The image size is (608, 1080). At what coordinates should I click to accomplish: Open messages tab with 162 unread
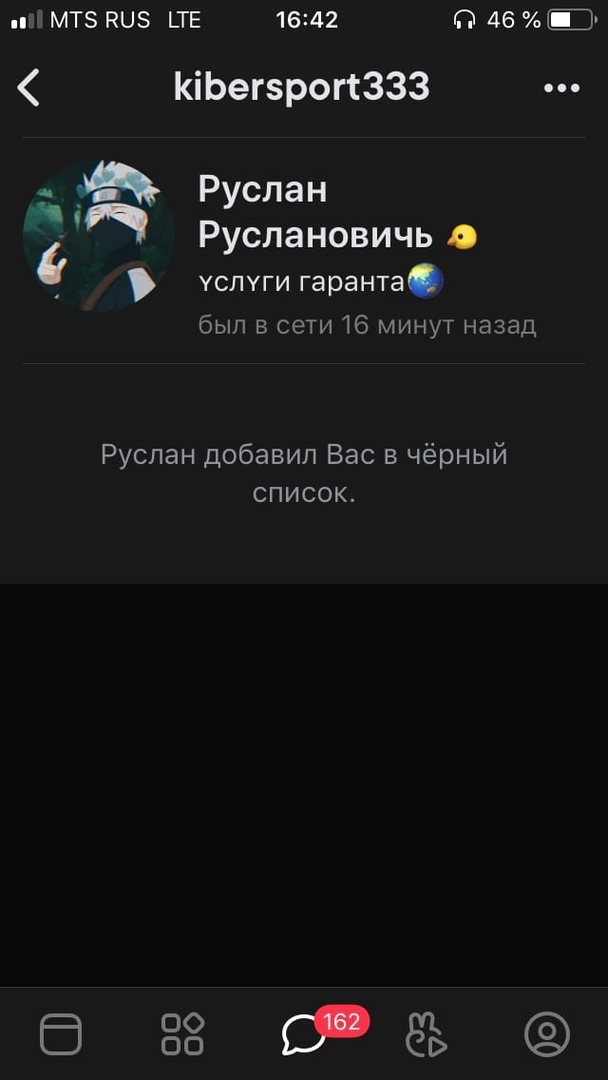(x=305, y=1034)
